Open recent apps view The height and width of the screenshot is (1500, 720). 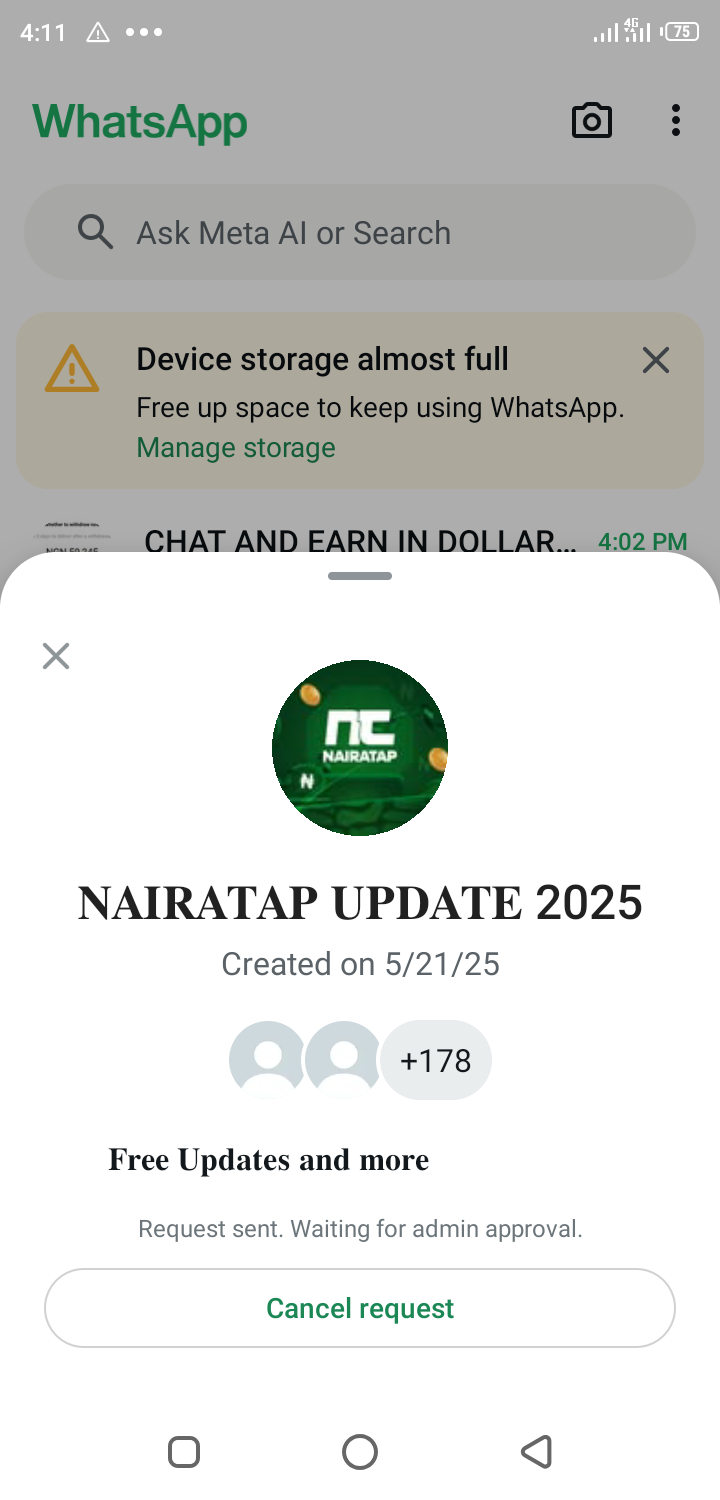184,1451
